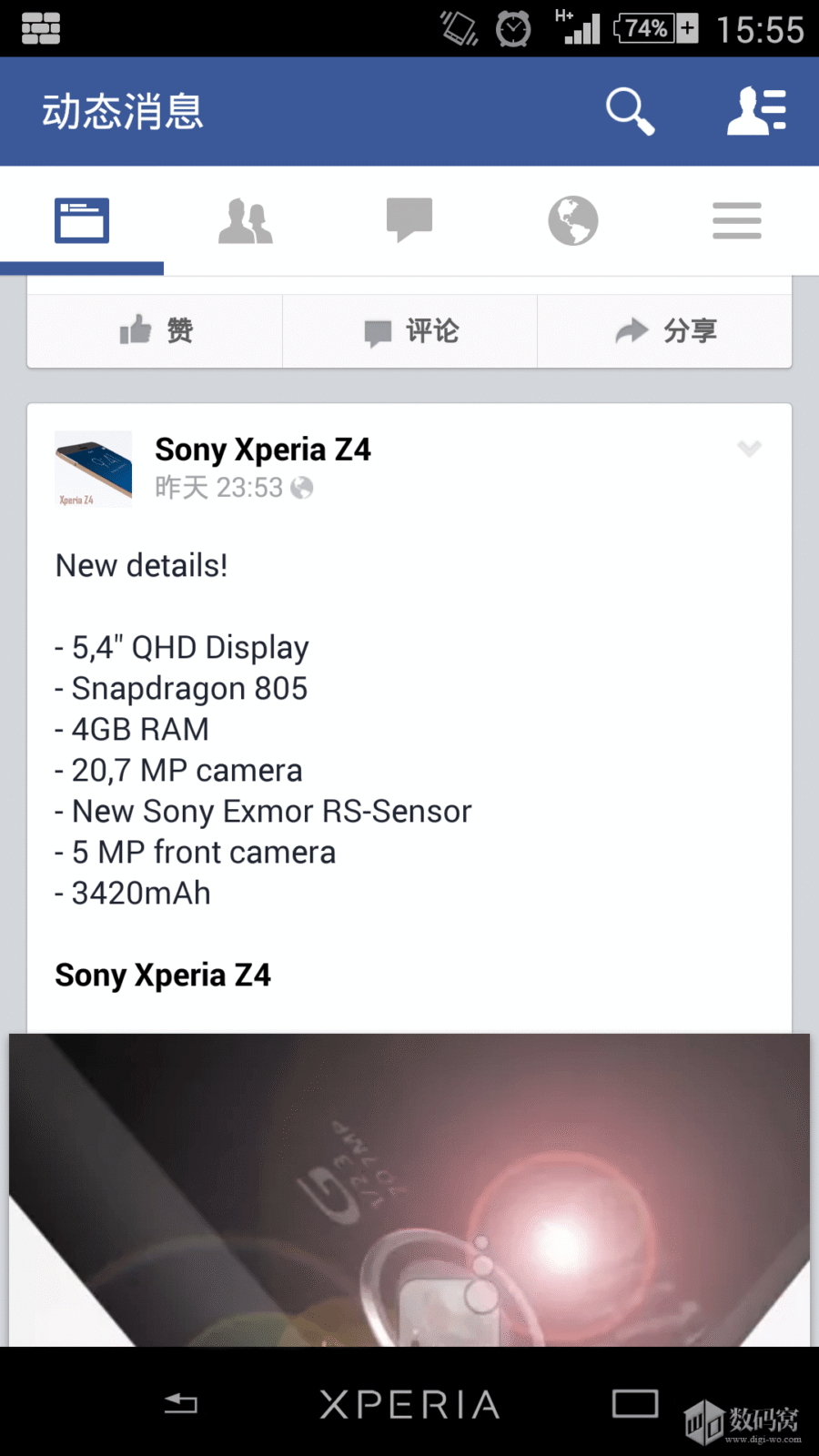
Task: Open the hamburger menu tab
Action: coord(737,220)
